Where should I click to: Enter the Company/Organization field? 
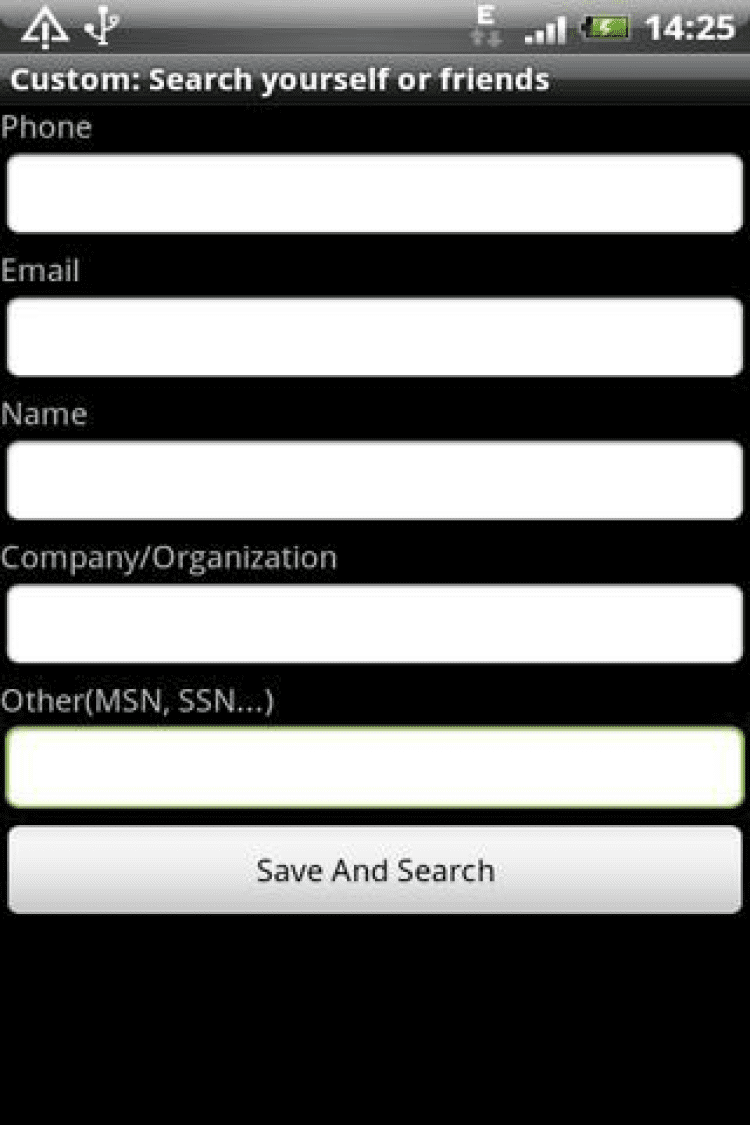click(375, 623)
